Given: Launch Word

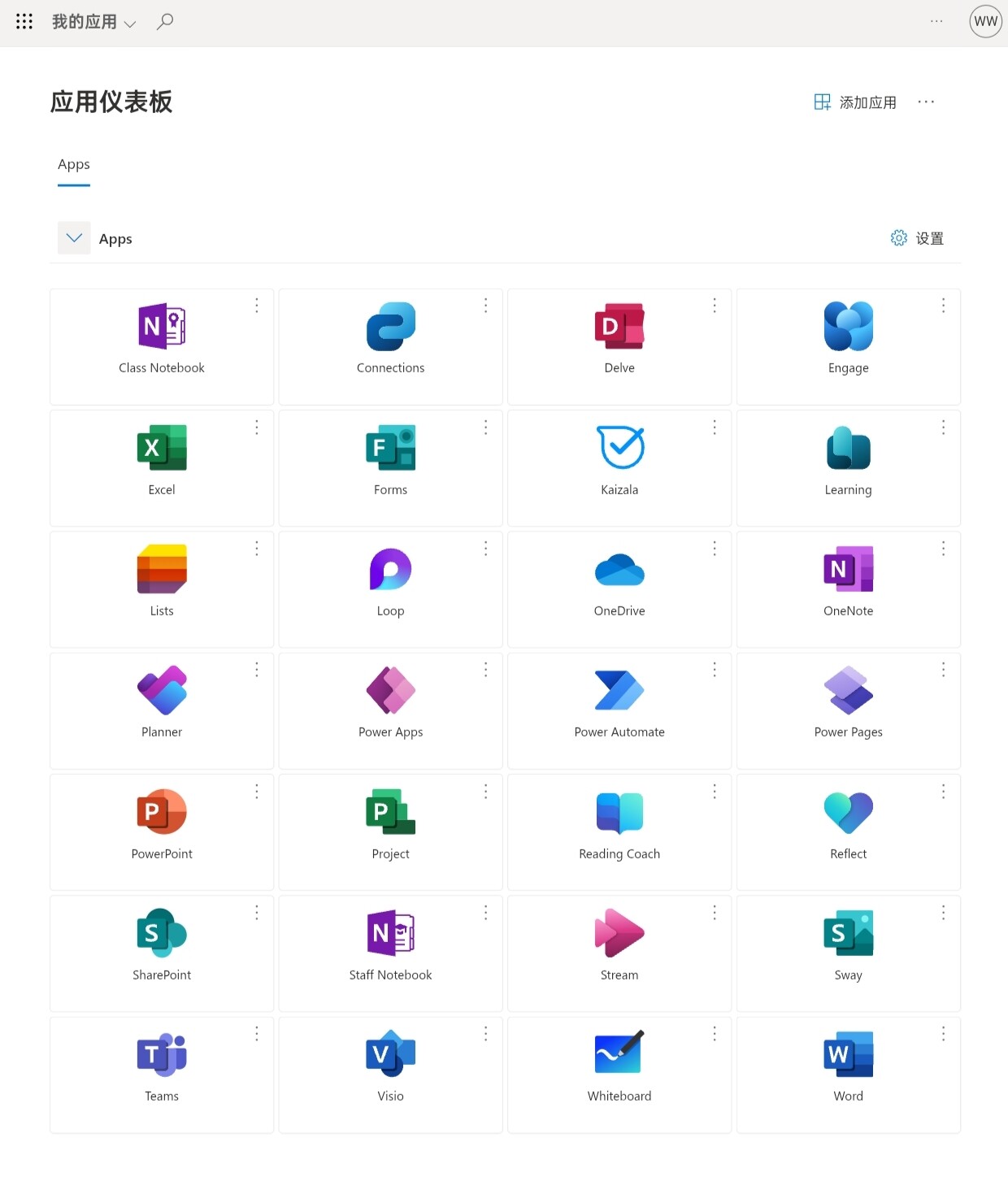Looking at the screenshot, I should (849, 1075).
